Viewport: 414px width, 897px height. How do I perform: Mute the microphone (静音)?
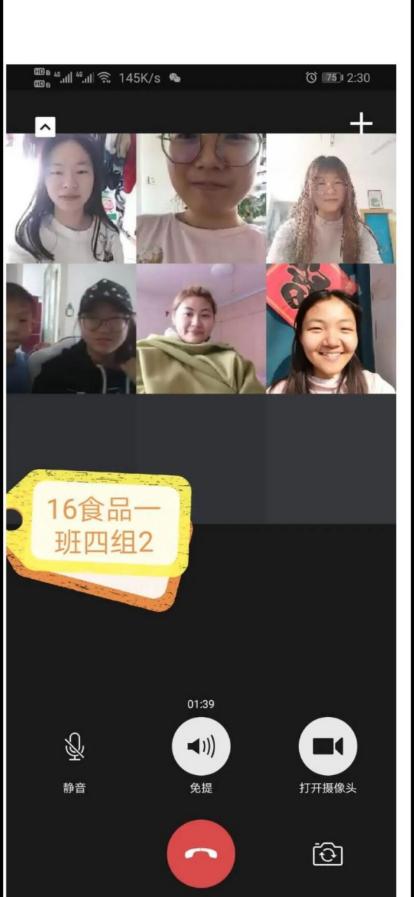pos(74,747)
